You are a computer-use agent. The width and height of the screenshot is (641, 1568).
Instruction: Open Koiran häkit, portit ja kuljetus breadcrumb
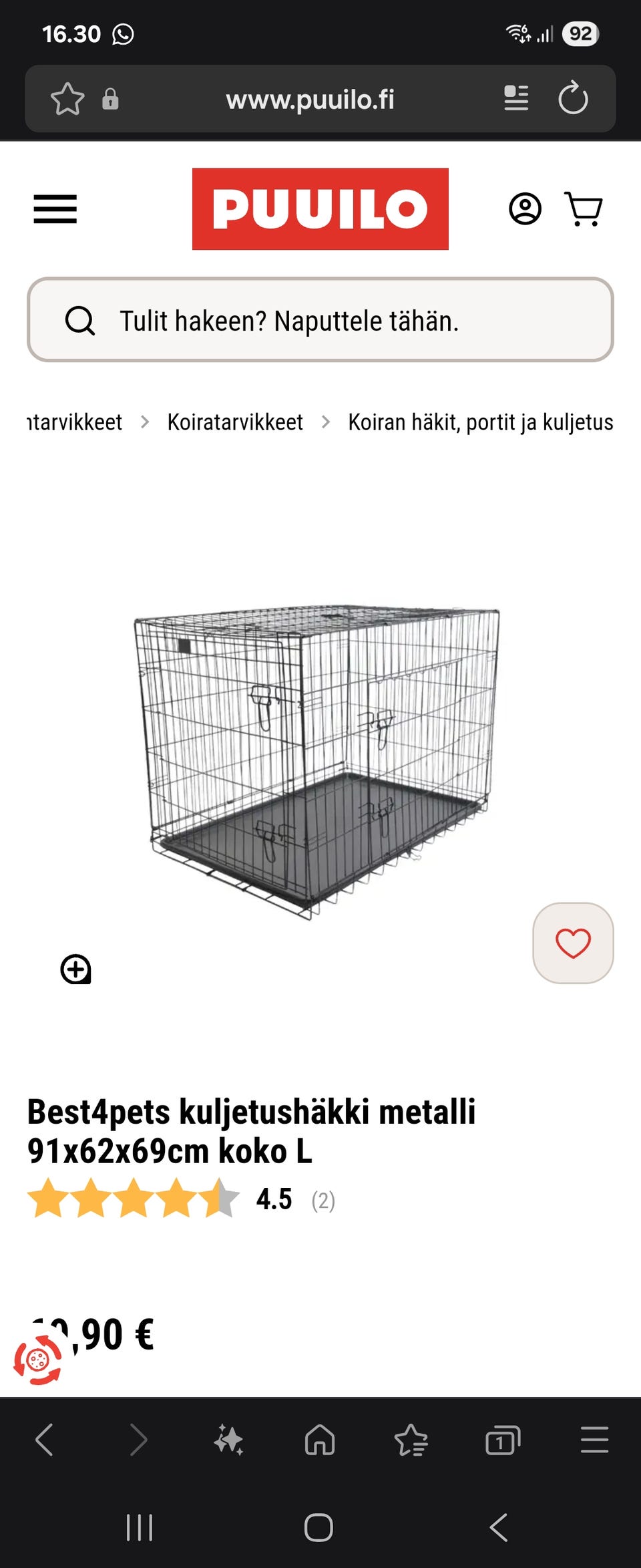480,422
